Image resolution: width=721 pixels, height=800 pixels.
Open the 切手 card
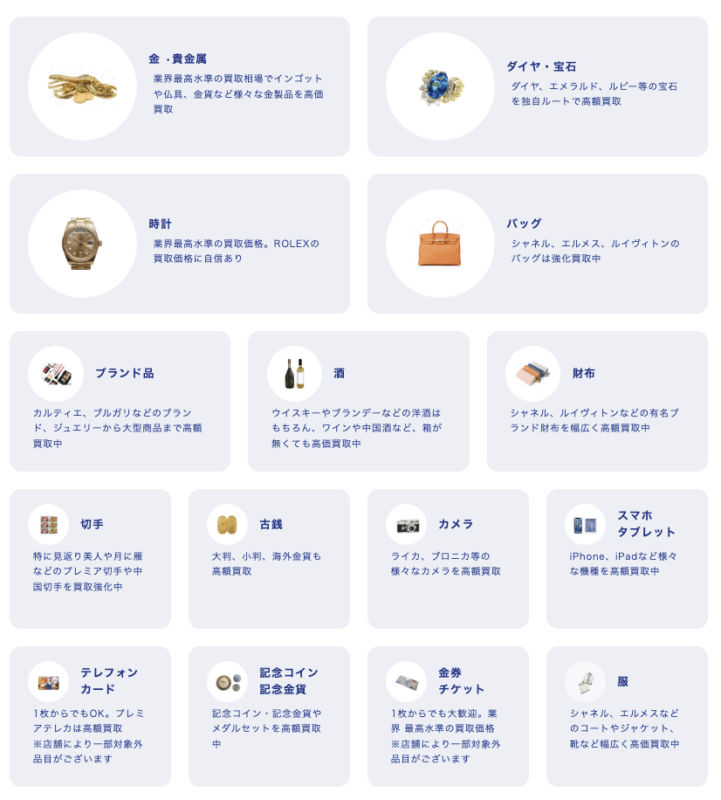click(90, 558)
